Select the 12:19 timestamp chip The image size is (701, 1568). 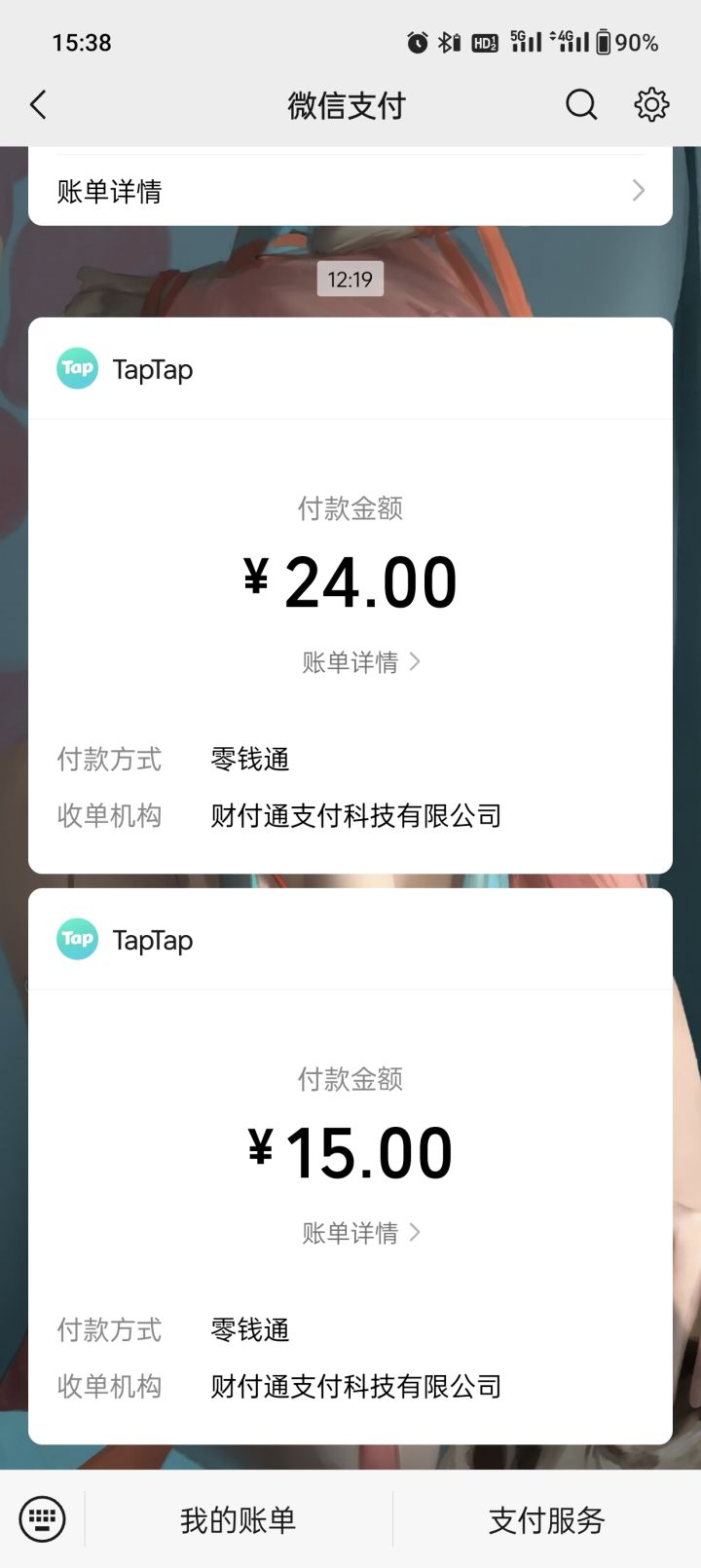tap(350, 280)
